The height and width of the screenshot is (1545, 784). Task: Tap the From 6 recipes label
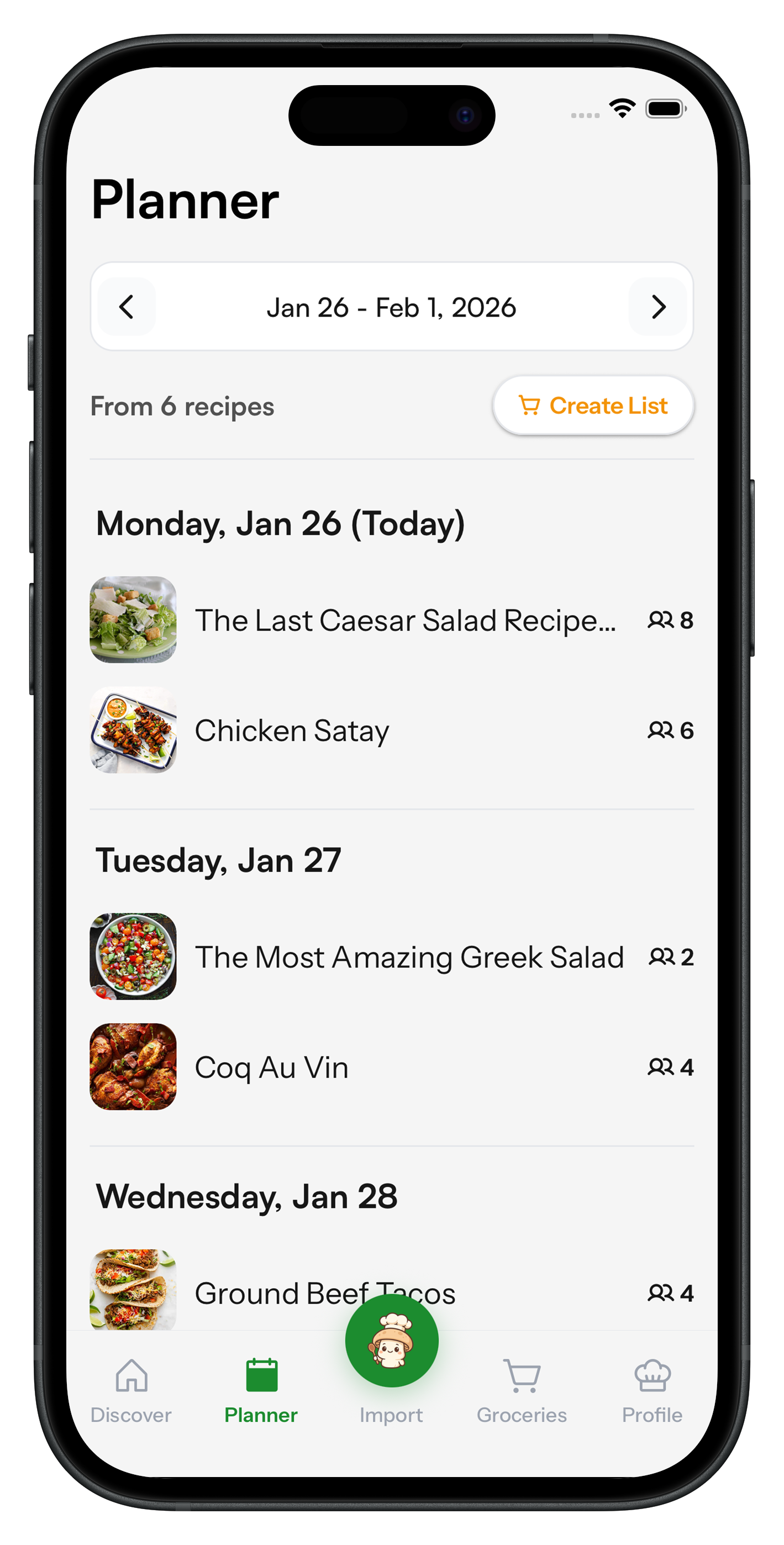(182, 406)
